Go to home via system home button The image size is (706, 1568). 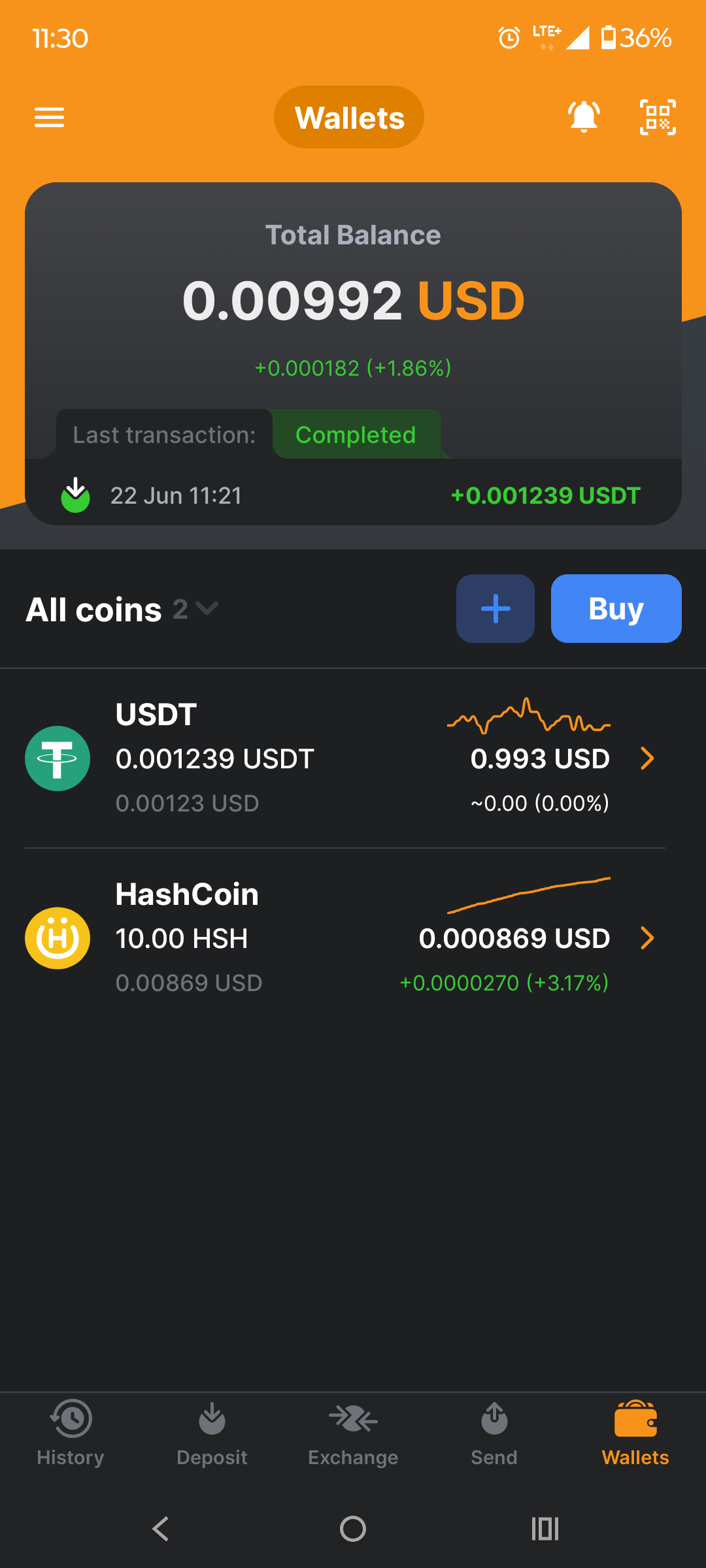coord(353,1529)
